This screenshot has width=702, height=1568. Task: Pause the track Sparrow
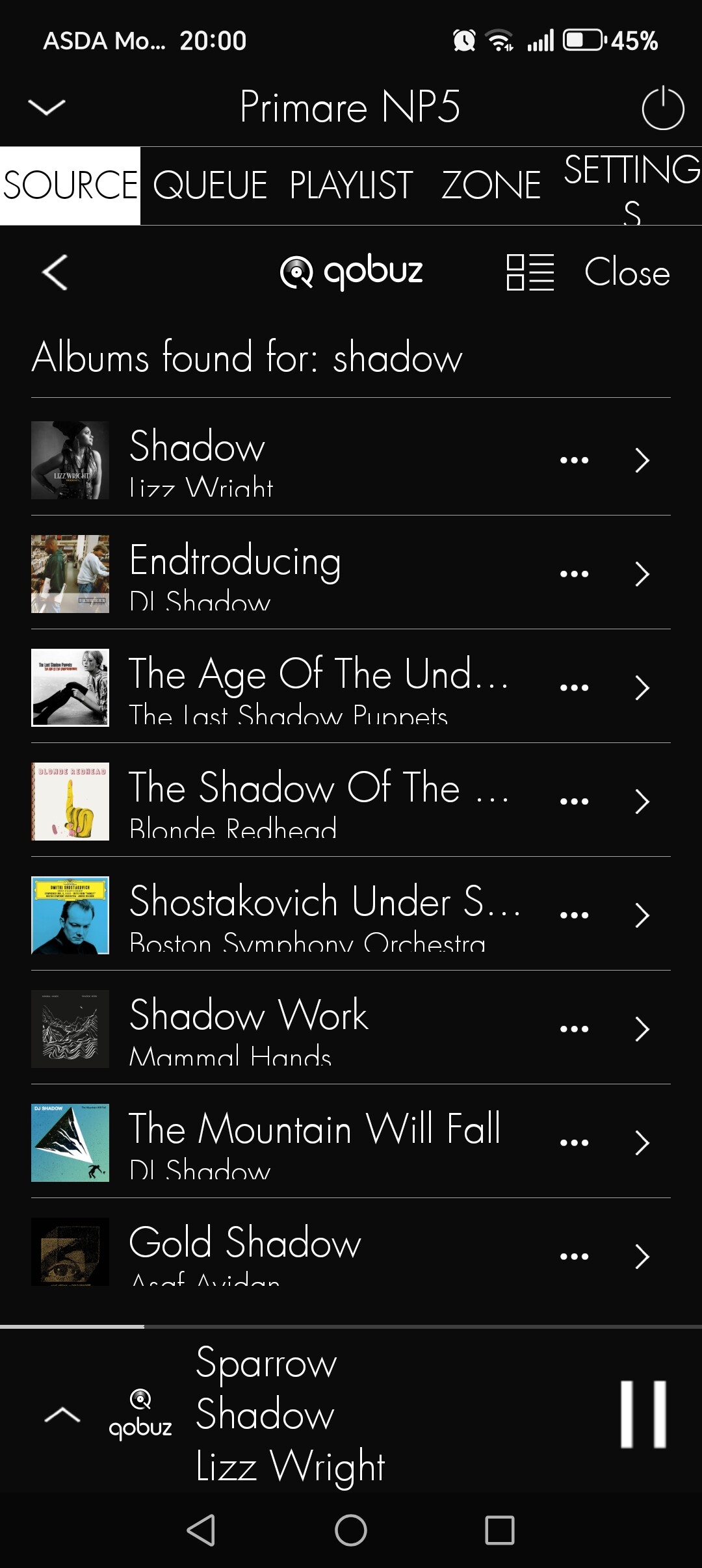pyautogui.click(x=643, y=1414)
